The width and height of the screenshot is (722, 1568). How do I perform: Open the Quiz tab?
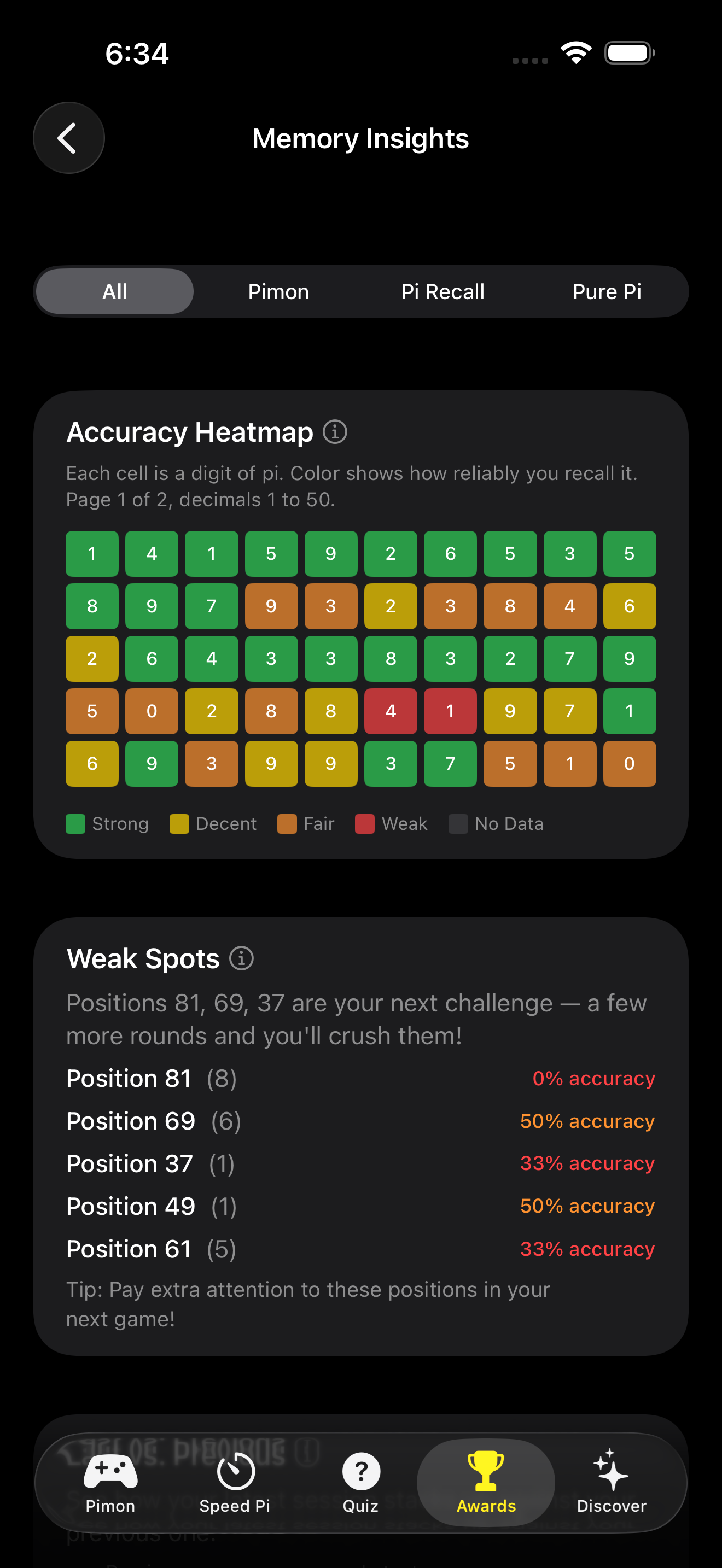click(x=360, y=1483)
